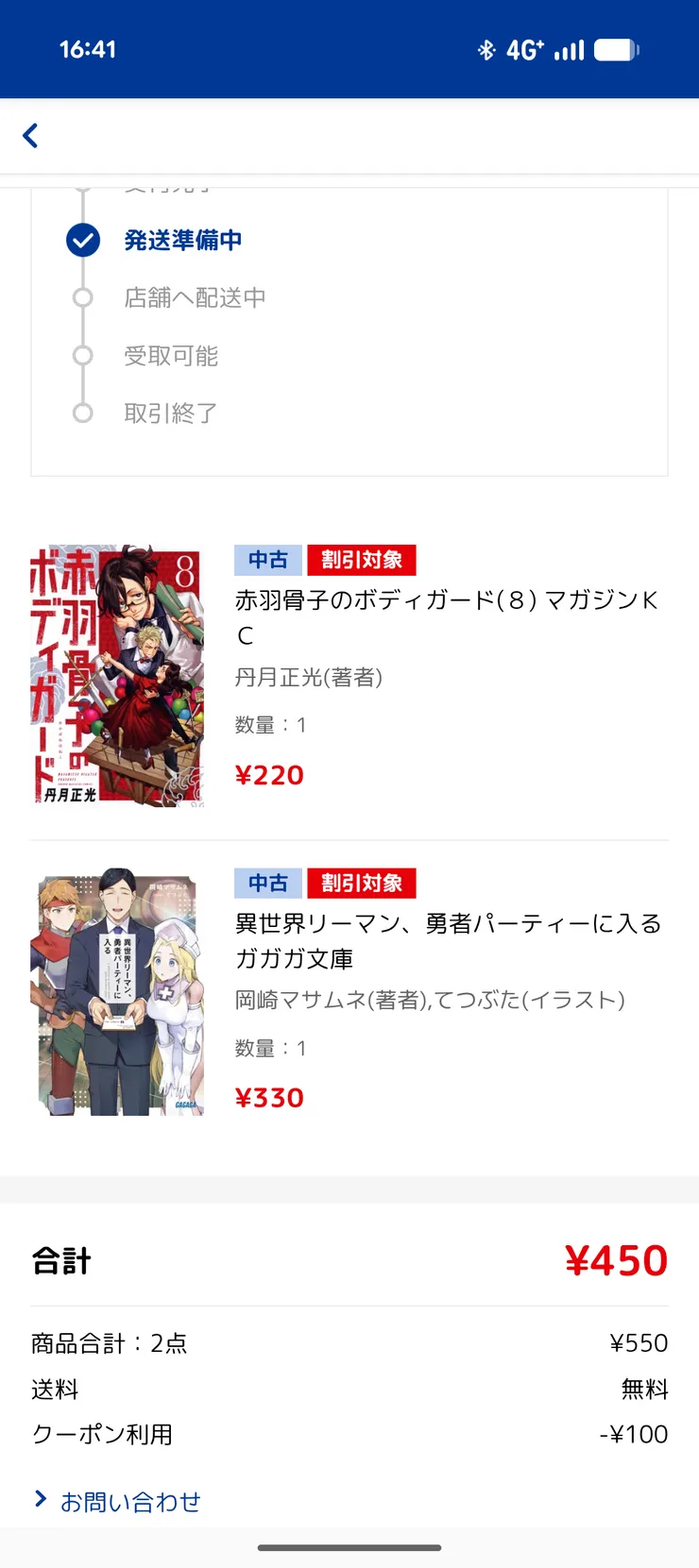The image size is (699, 1568).
Task: Tap the chevron next to お問い合わせ
Action: (x=39, y=1501)
